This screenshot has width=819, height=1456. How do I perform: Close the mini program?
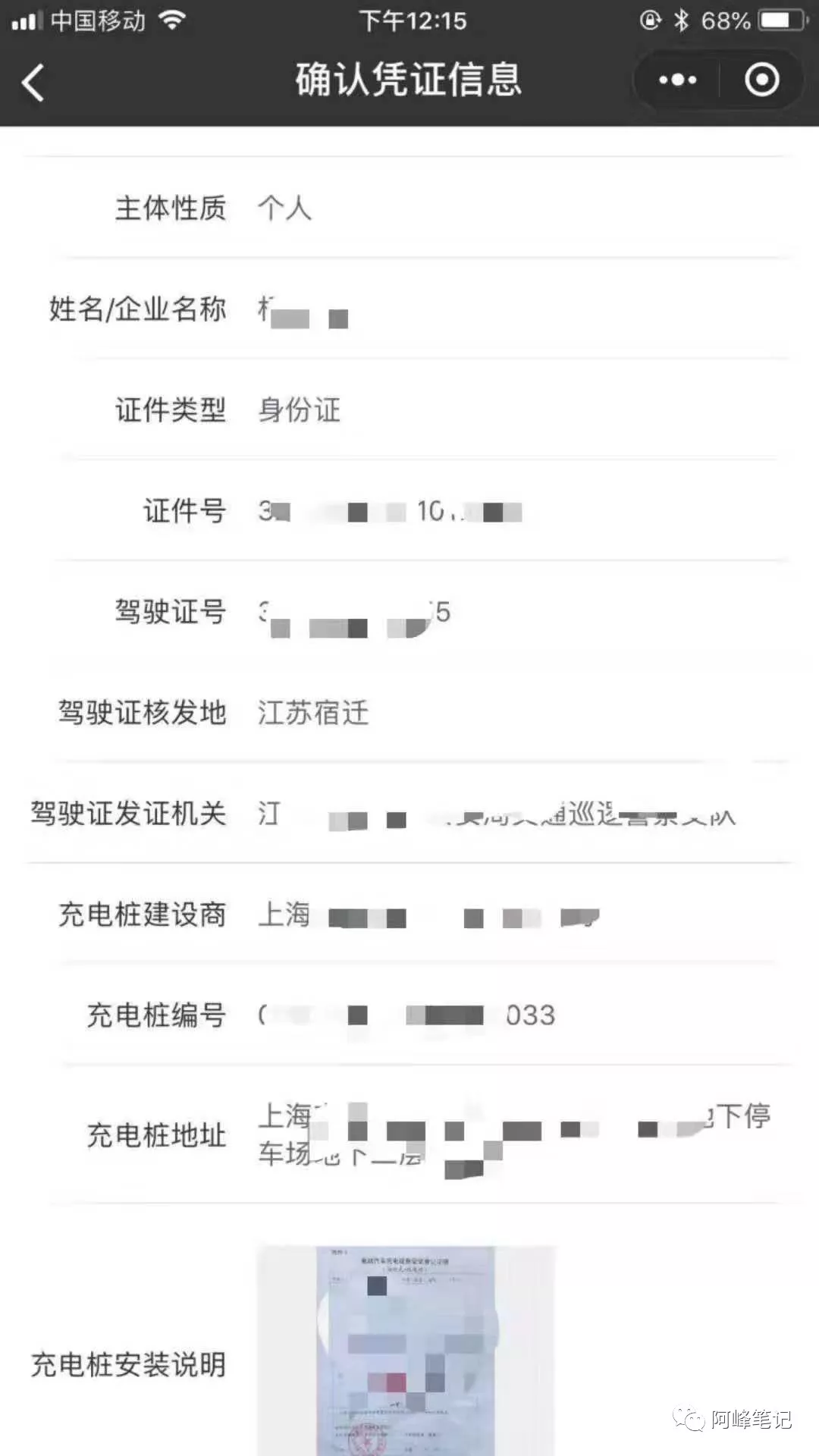point(761,80)
